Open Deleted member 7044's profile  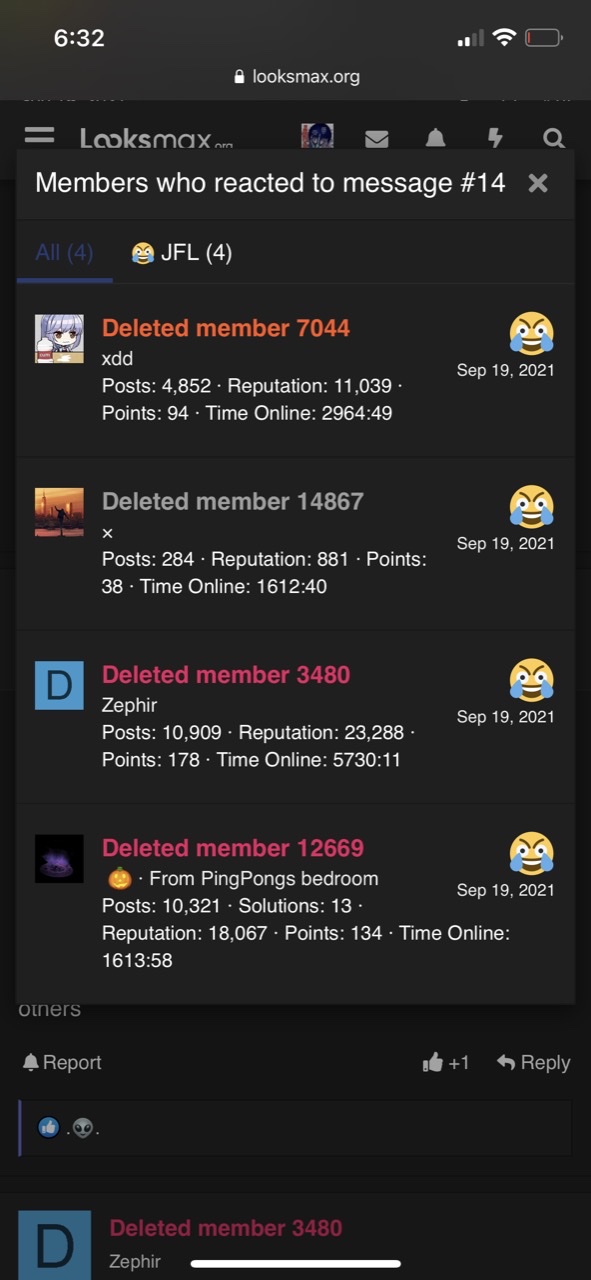click(x=226, y=328)
